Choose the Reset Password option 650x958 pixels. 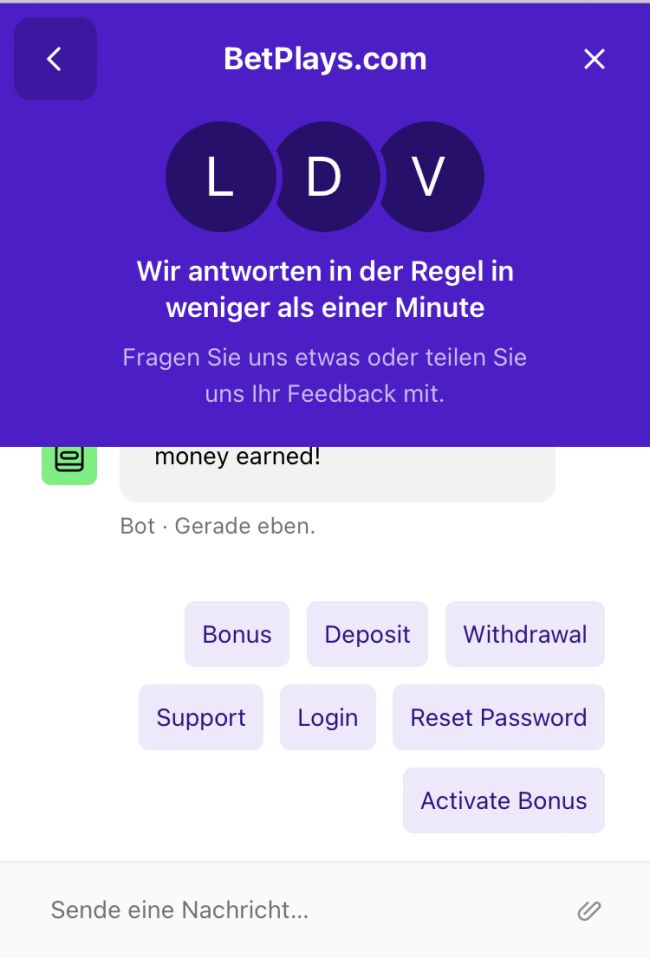pyautogui.click(x=498, y=717)
